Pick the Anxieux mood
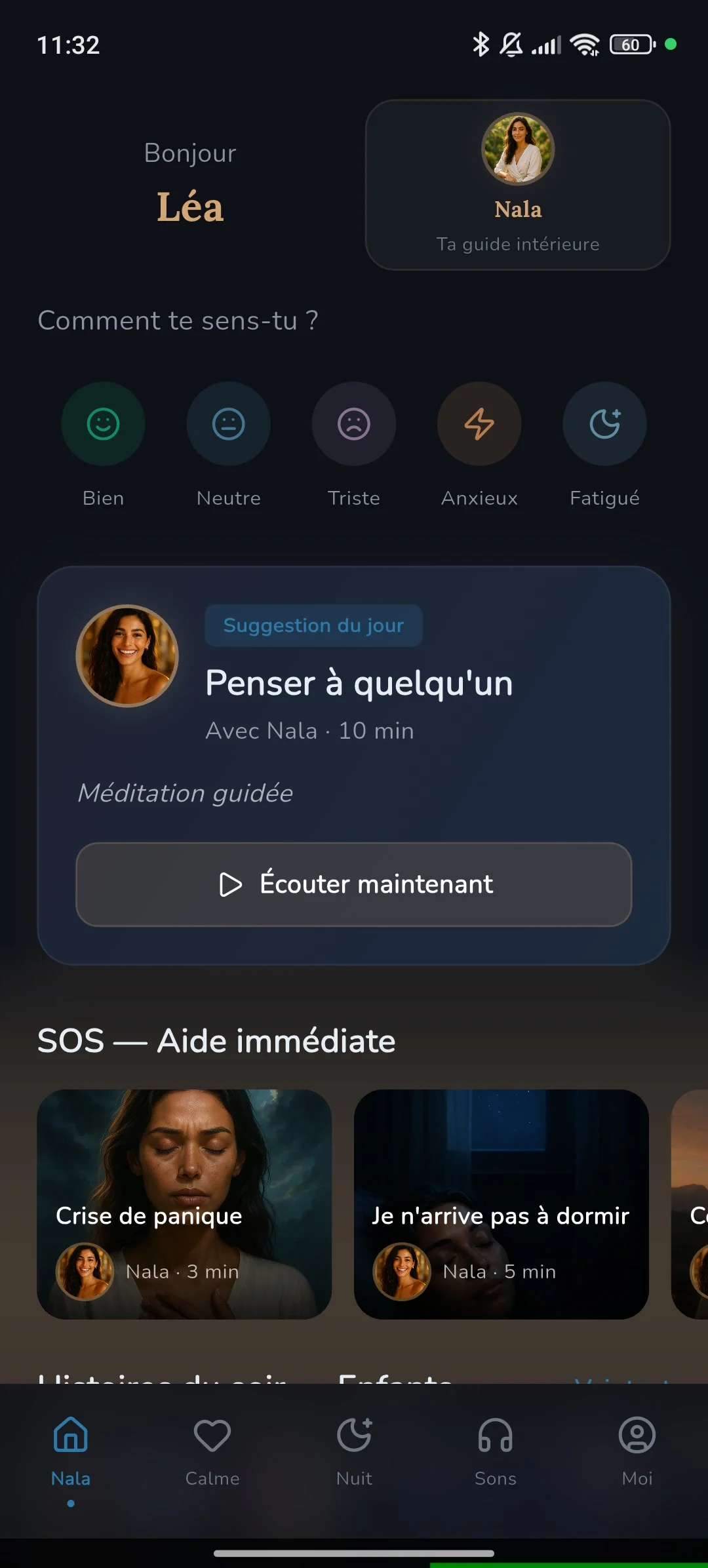 click(x=479, y=425)
